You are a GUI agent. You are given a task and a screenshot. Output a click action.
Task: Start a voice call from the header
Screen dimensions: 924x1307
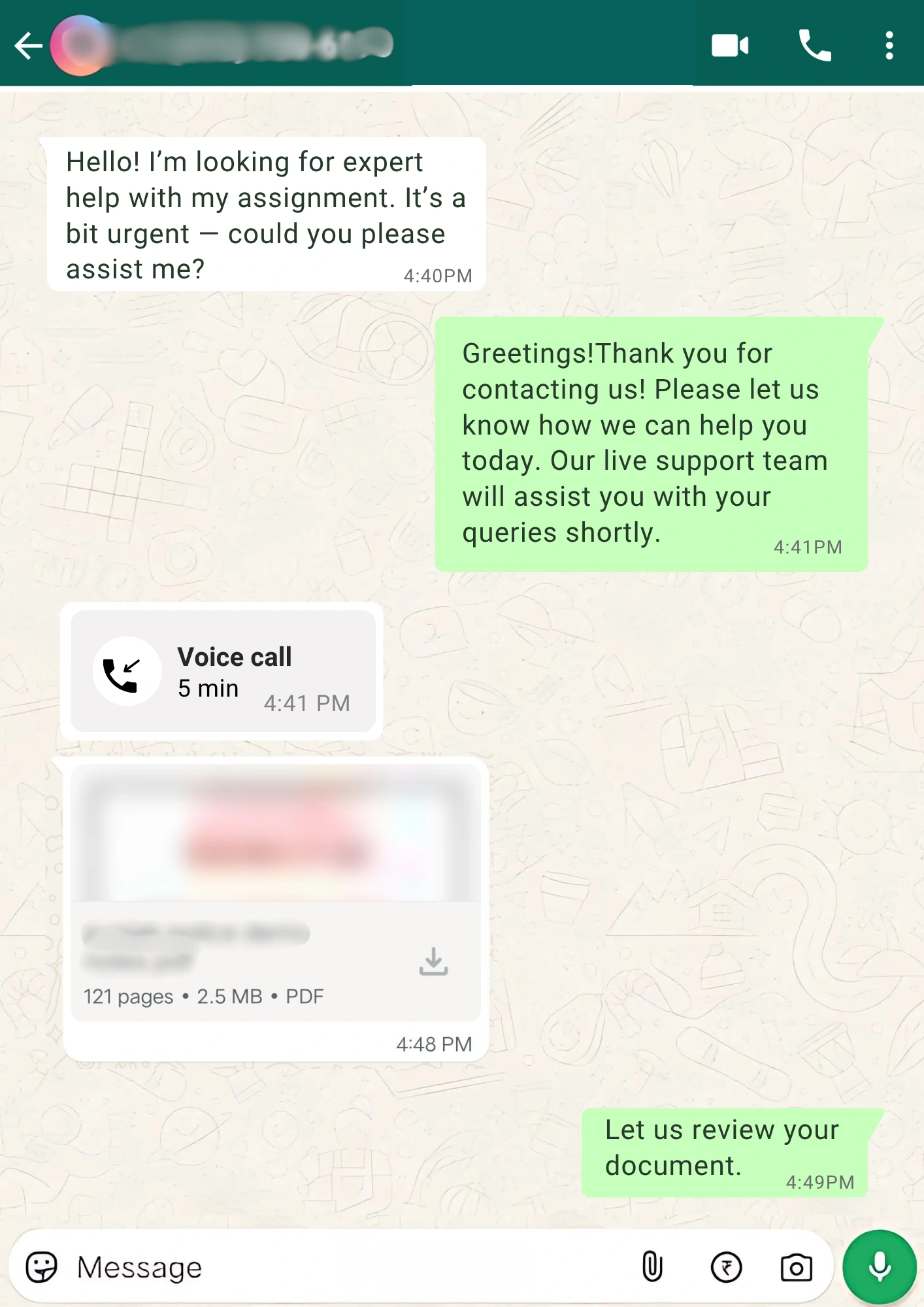(815, 46)
